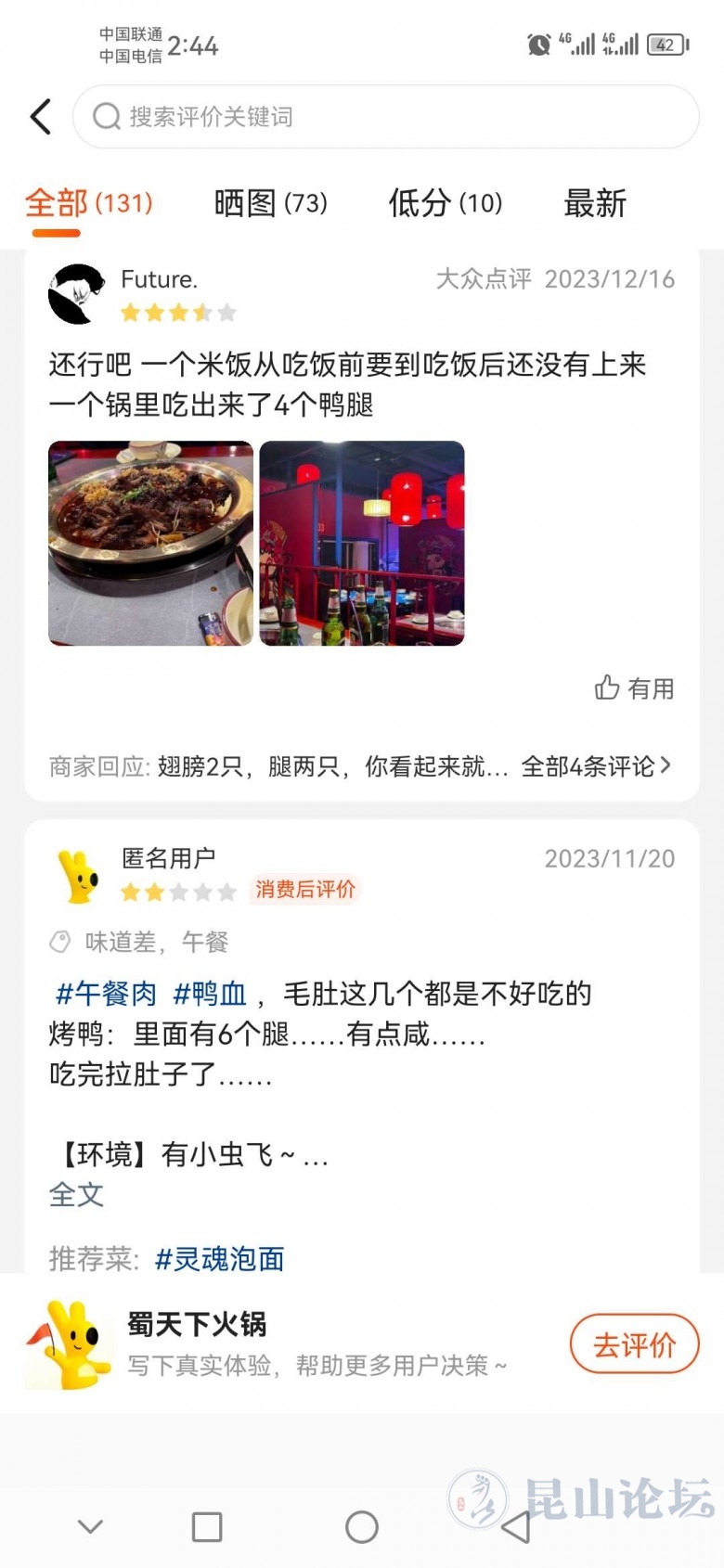Open recent apps with the square button
This screenshot has width=724, height=1568.
(206, 1526)
